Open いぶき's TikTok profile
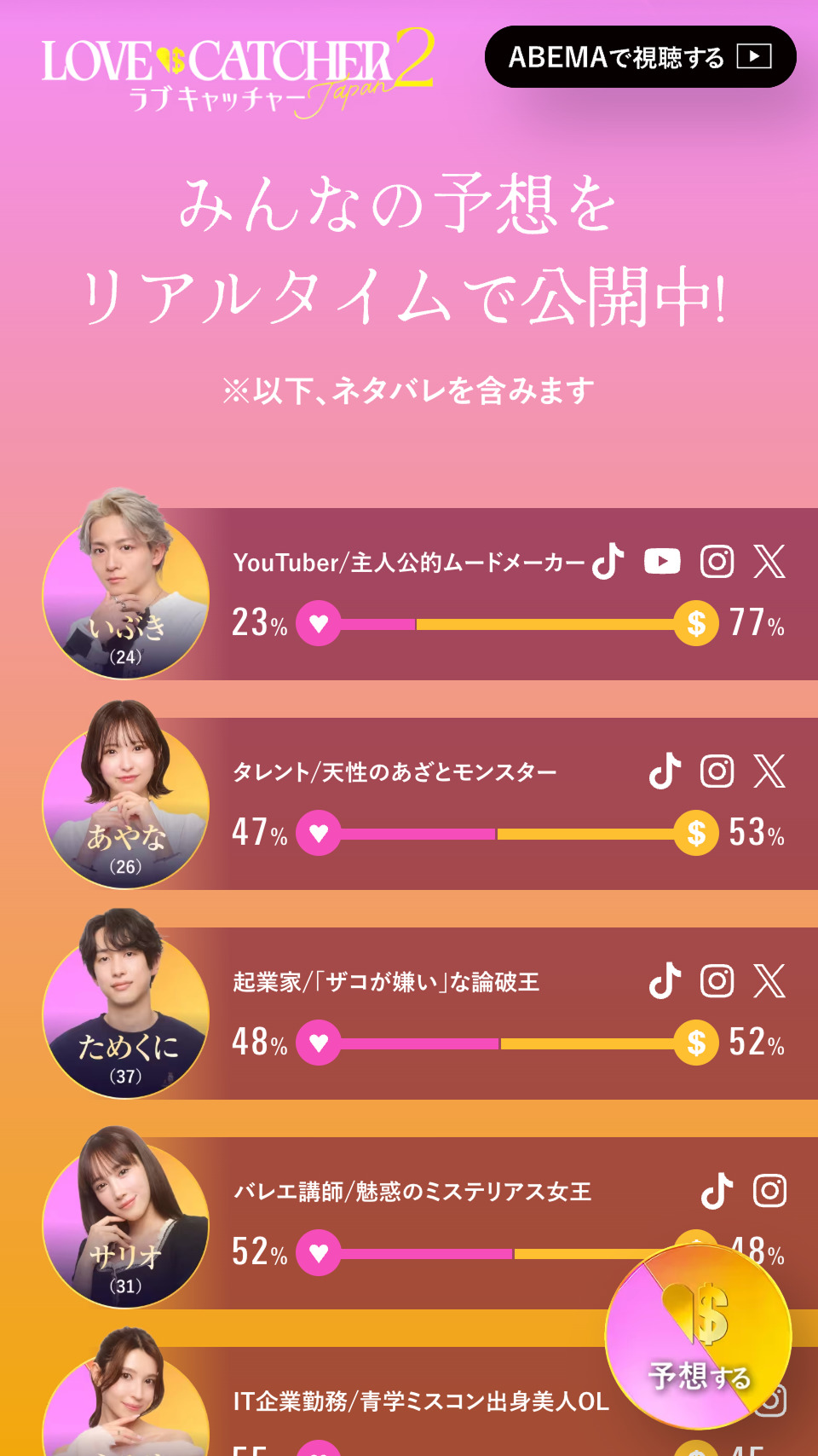This screenshot has height=1456, width=818. tap(608, 562)
